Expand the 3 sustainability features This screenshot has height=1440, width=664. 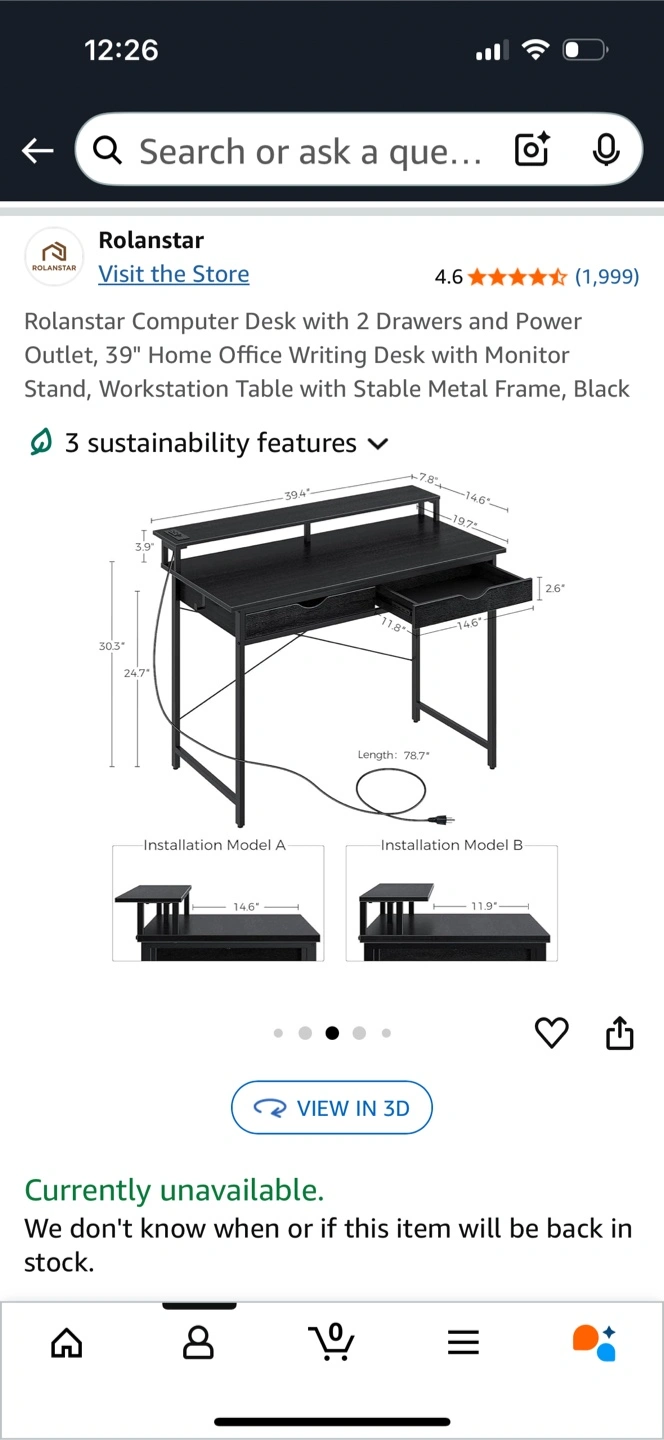pos(210,443)
